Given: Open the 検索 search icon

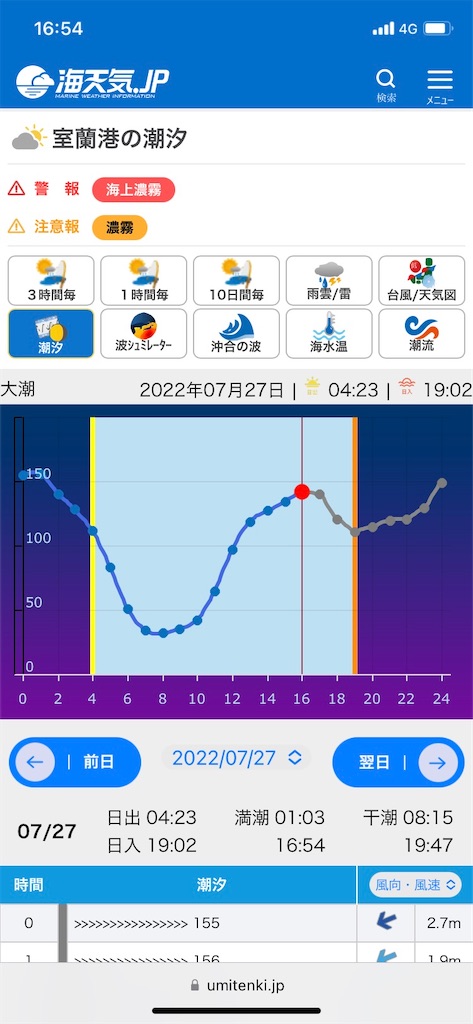Looking at the screenshot, I should point(386,86).
